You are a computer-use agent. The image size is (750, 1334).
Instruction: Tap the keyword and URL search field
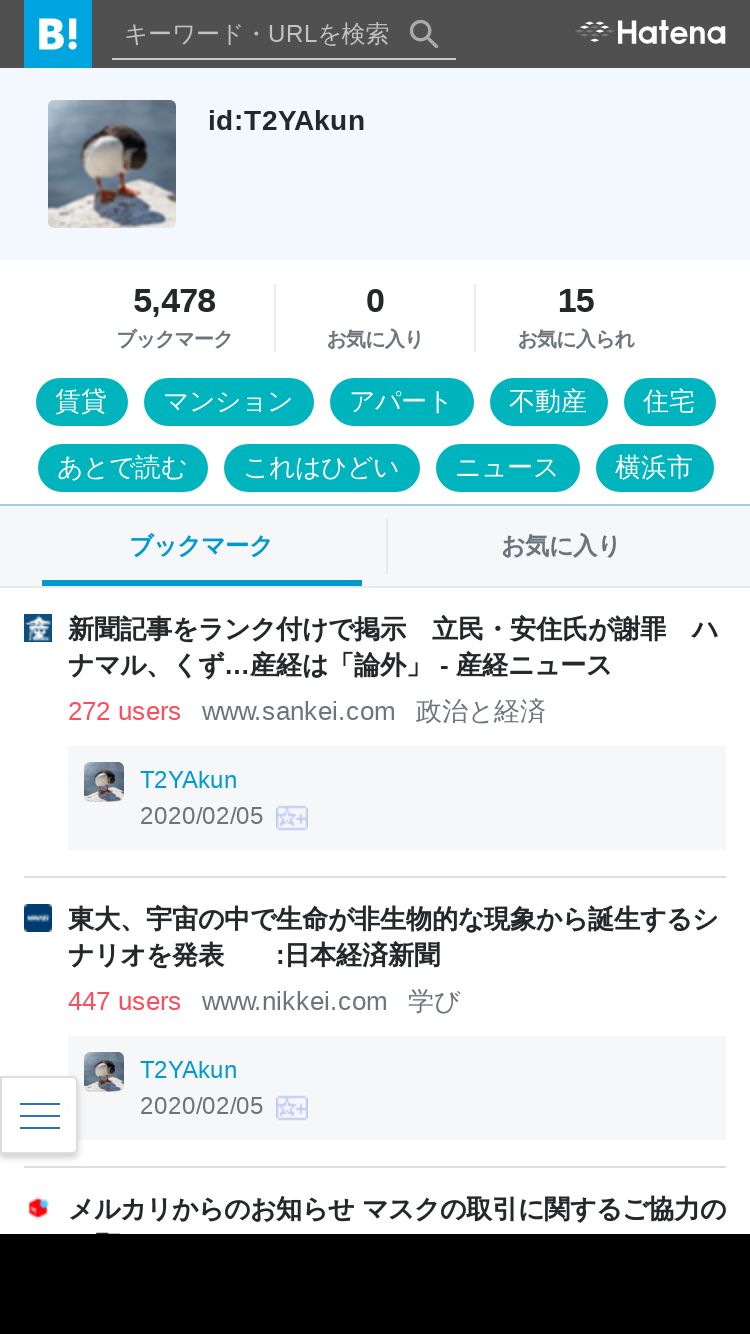[x=258, y=34]
